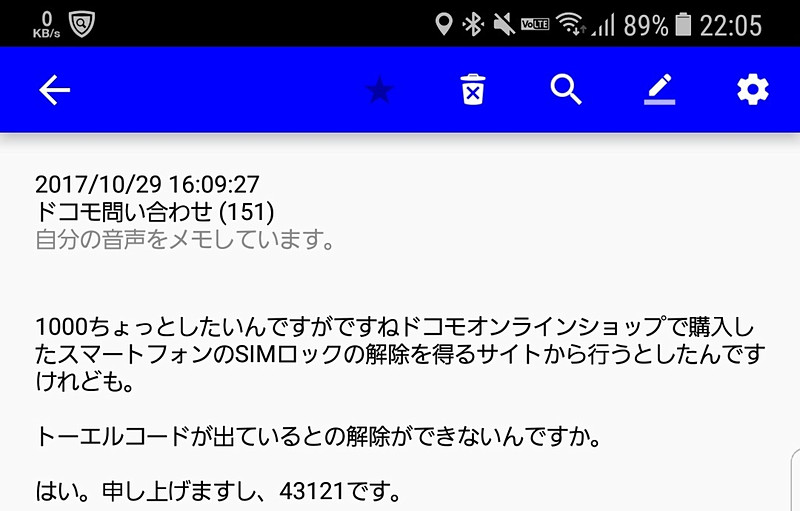The image size is (800, 511).
Task: Go back using the arrow icon
Action: [x=54, y=90]
